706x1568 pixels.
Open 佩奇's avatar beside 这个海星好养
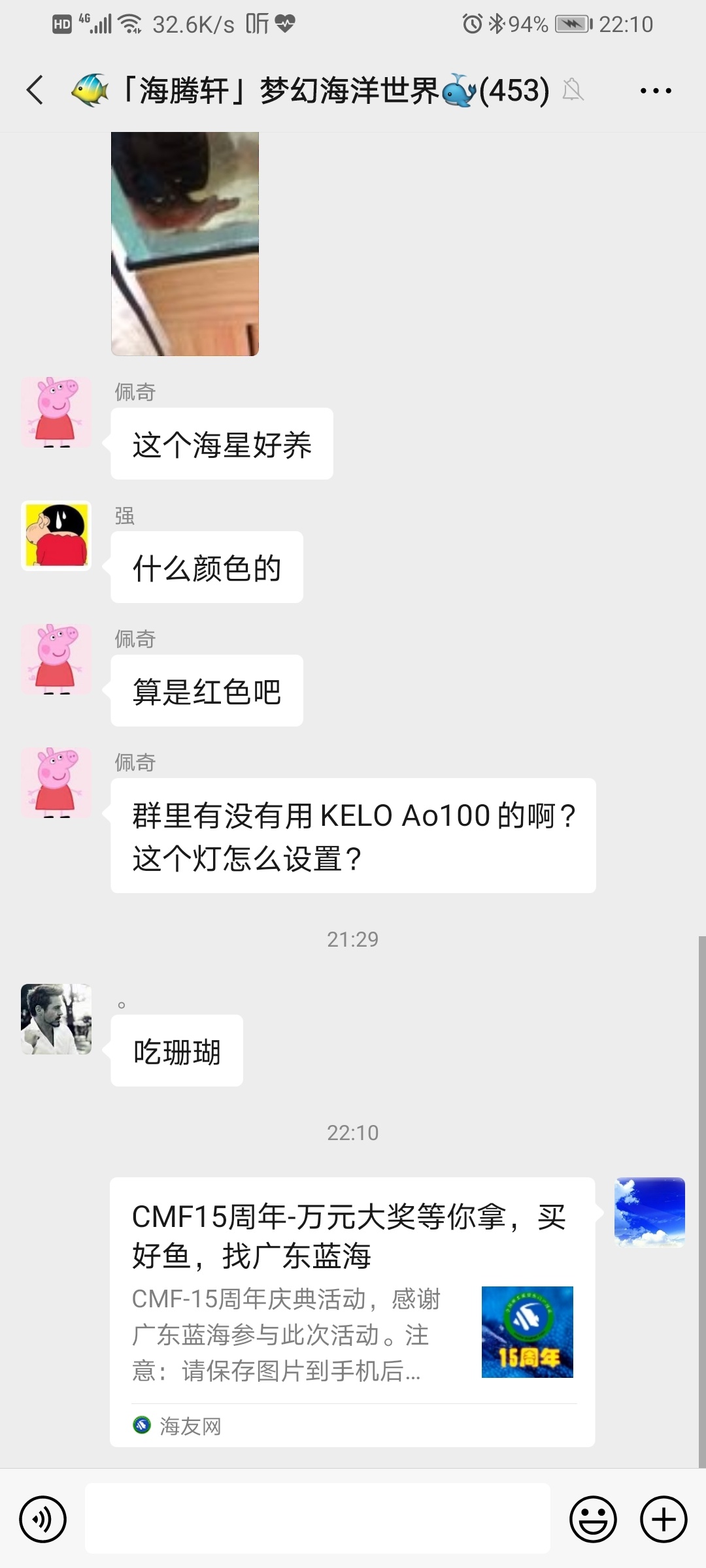tap(56, 412)
